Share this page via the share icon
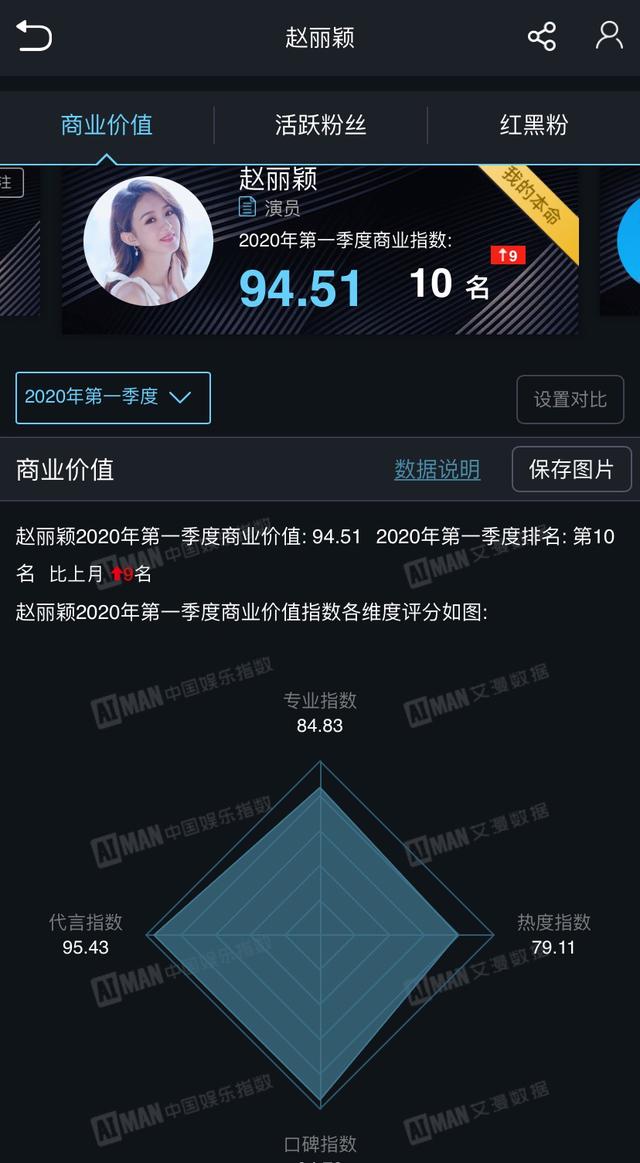Viewport: 640px width, 1163px height. click(x=541, y=38)
